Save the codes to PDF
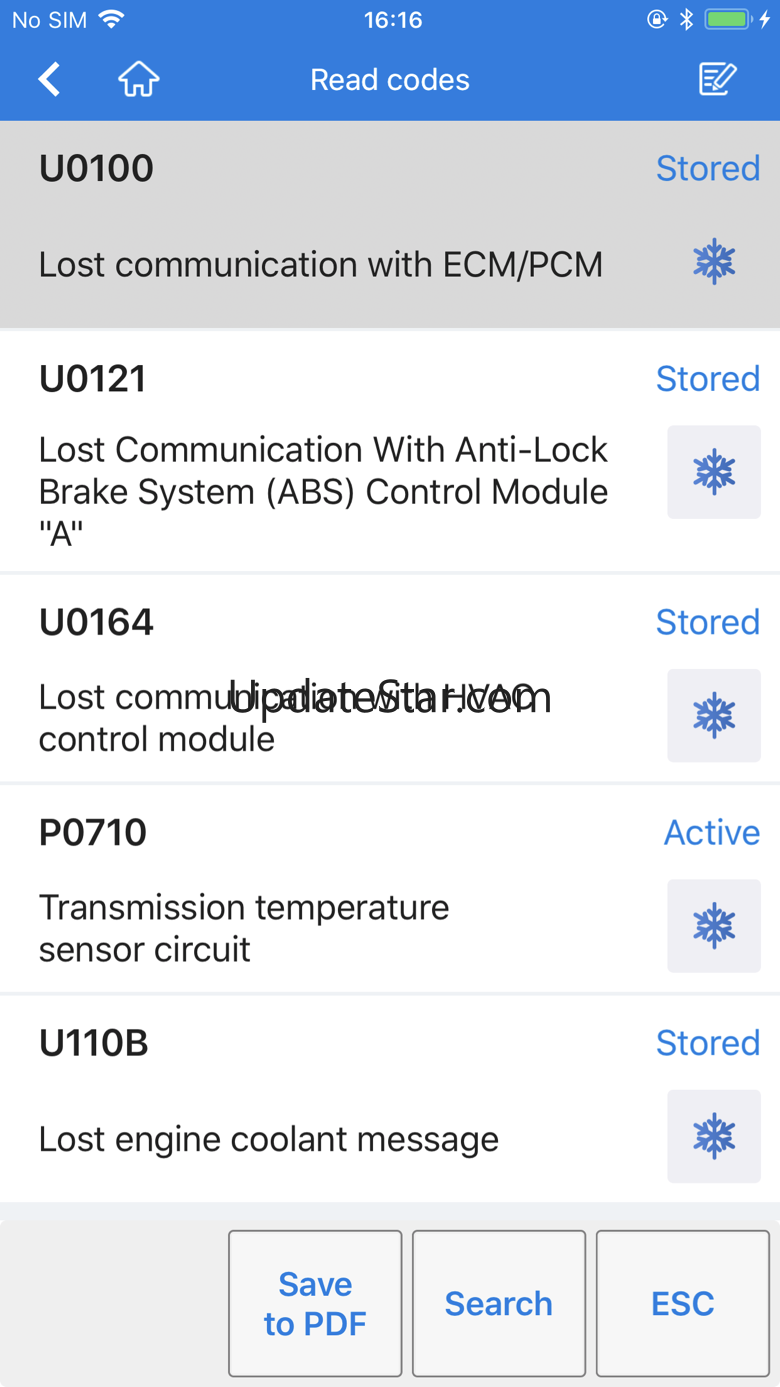This screenshot has width=780, height=1387. point(315,1303)
